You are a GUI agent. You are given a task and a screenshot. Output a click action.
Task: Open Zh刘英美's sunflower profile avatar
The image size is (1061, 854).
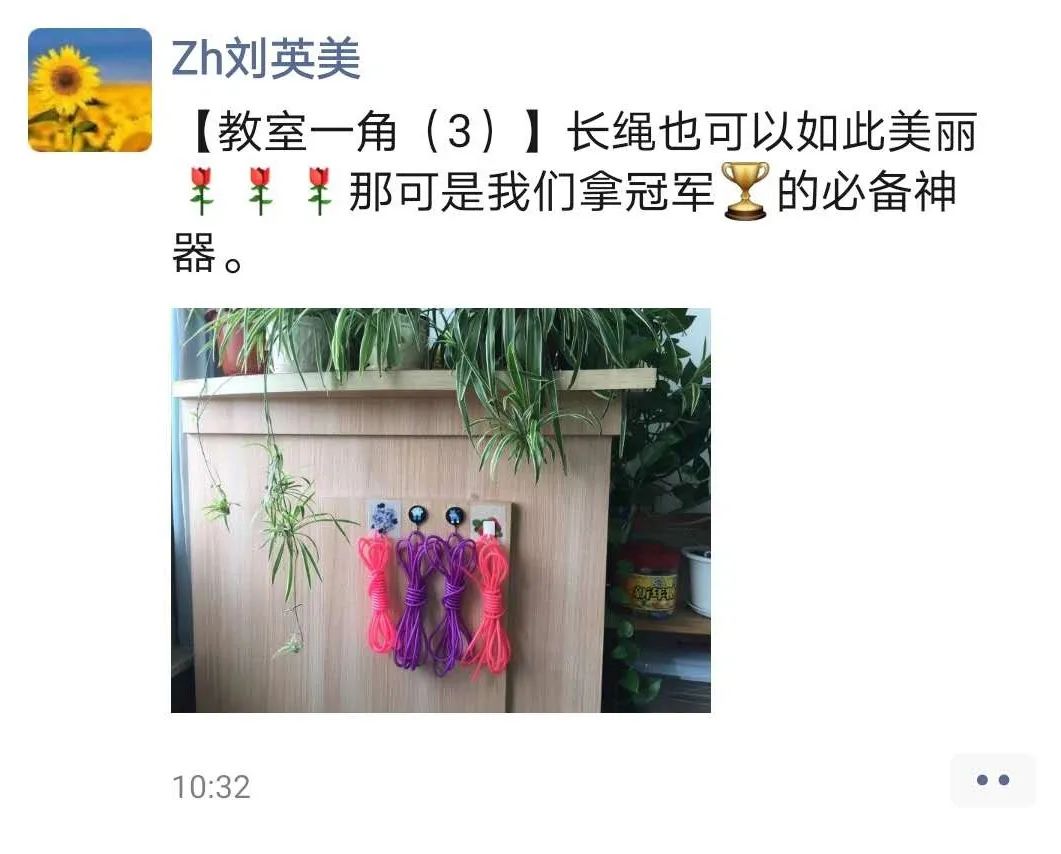90,90
